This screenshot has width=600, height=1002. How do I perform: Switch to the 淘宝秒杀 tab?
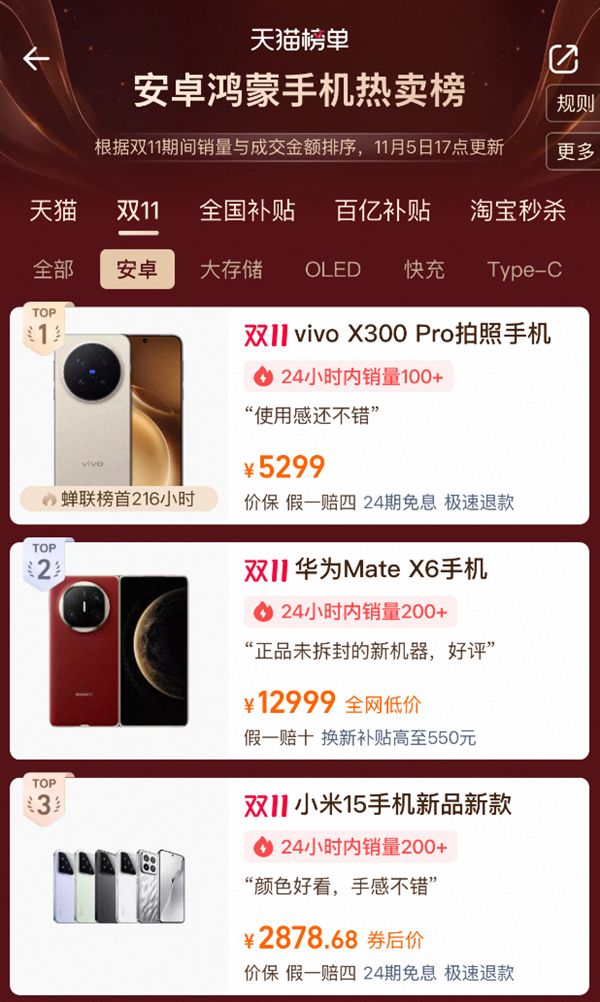(518, 211)
